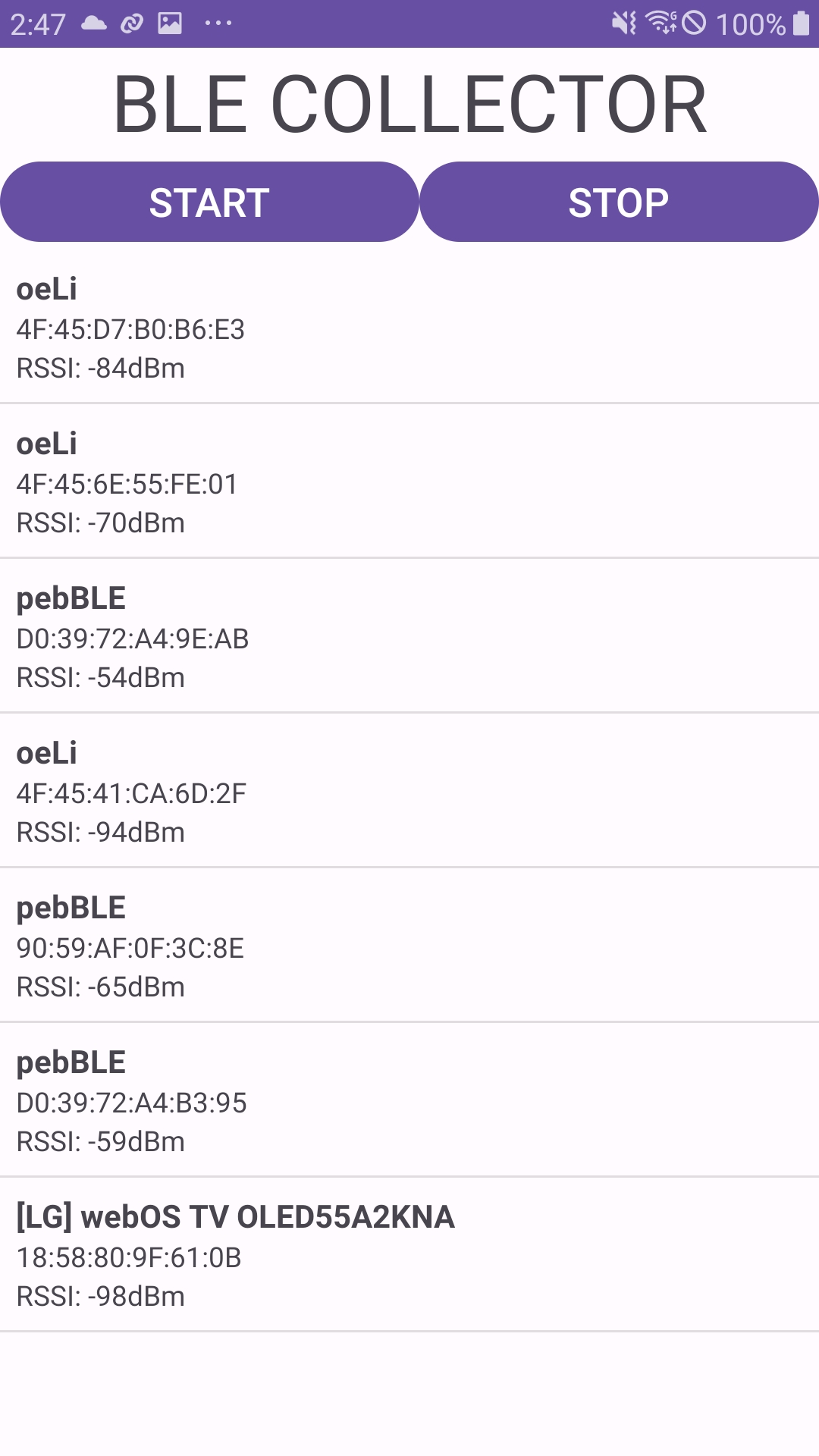The image size is (819, 1456).
Task: Open the [LG] webOS TV OLED55A2KNA entry
Action: pos(409,1256)
